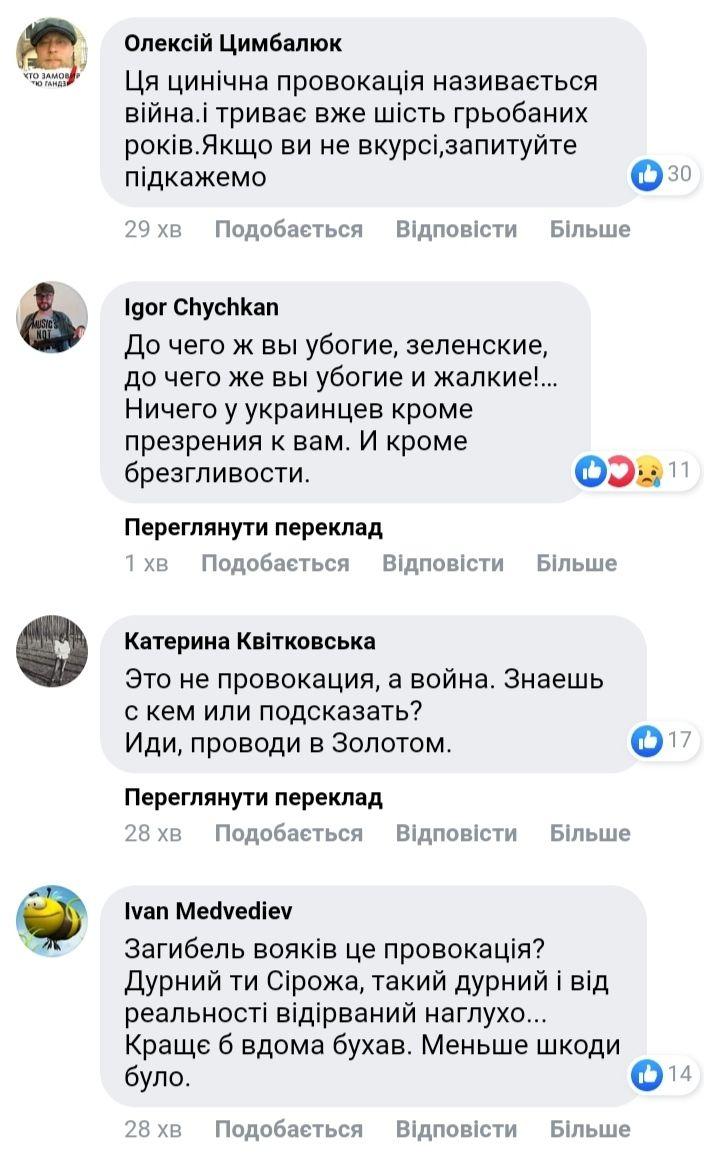This screenshot has height=1163, width=720.
Task: Reply to Олексій Цимбалюк's comment
Action: click(456, 229)
